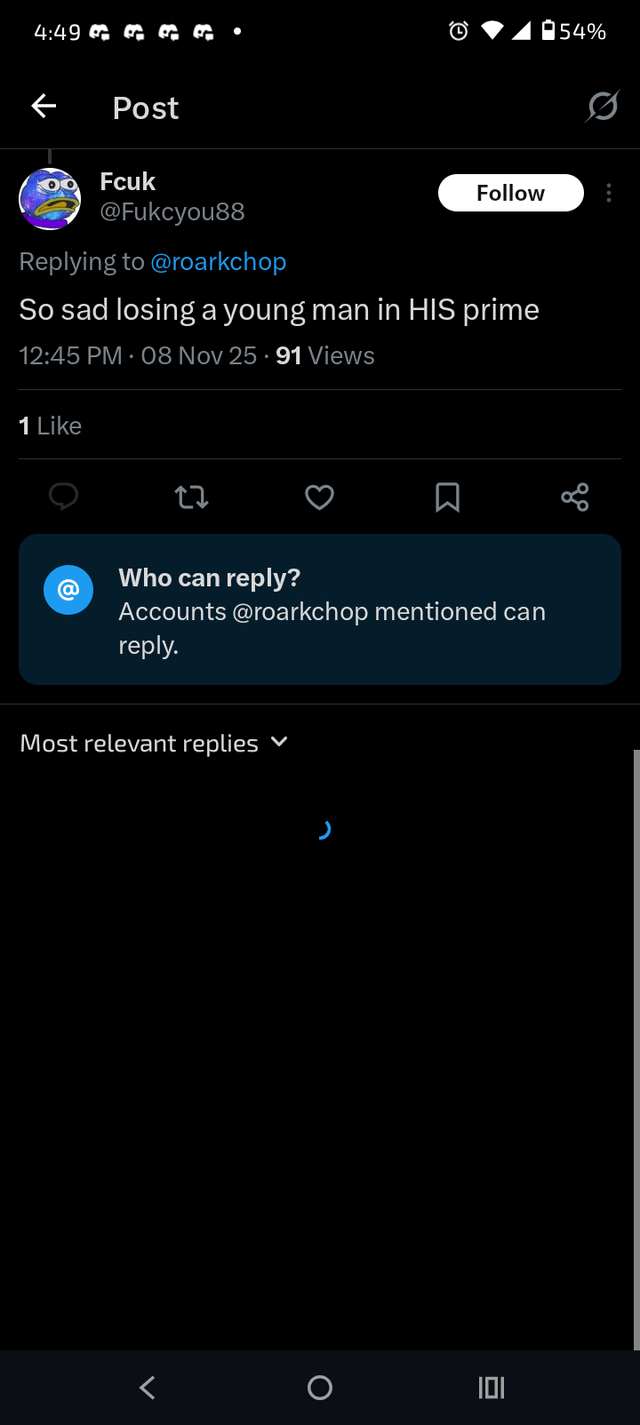Screen dimensions: 640x1425
Task: Tap the Grok icon in the top bar
Action: coord(601,106)
